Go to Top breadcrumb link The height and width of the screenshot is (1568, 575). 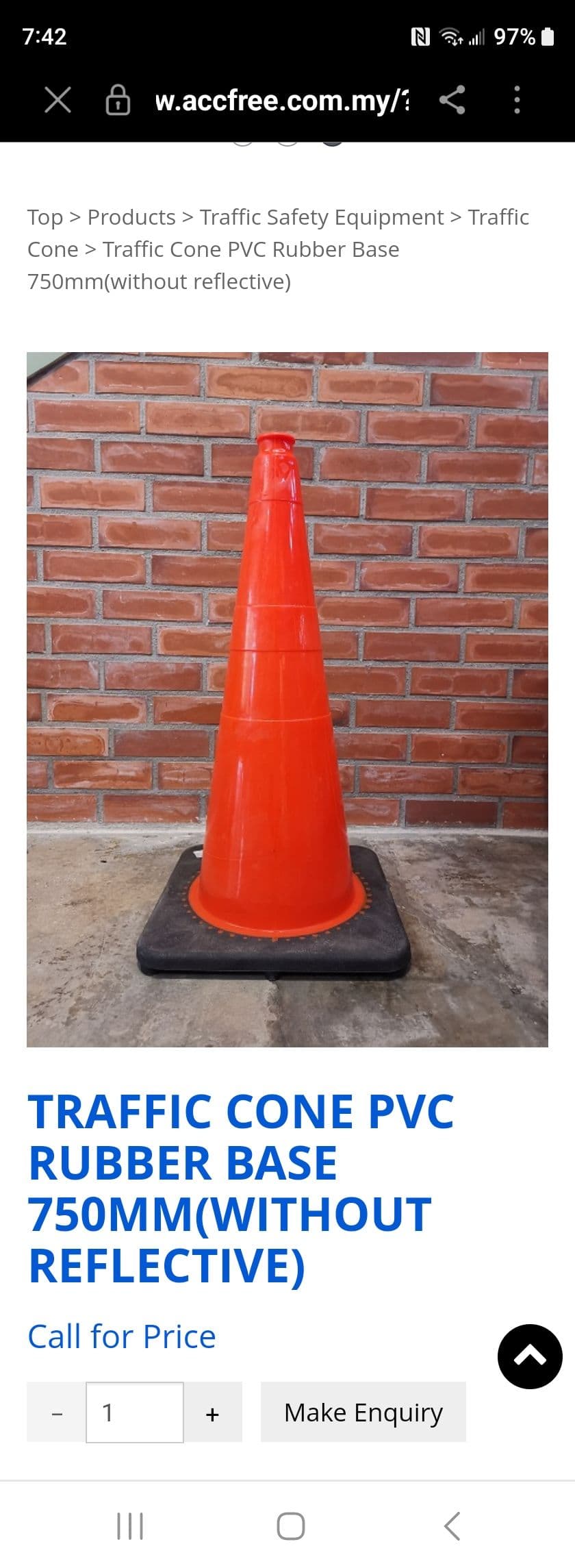(45, 217)
